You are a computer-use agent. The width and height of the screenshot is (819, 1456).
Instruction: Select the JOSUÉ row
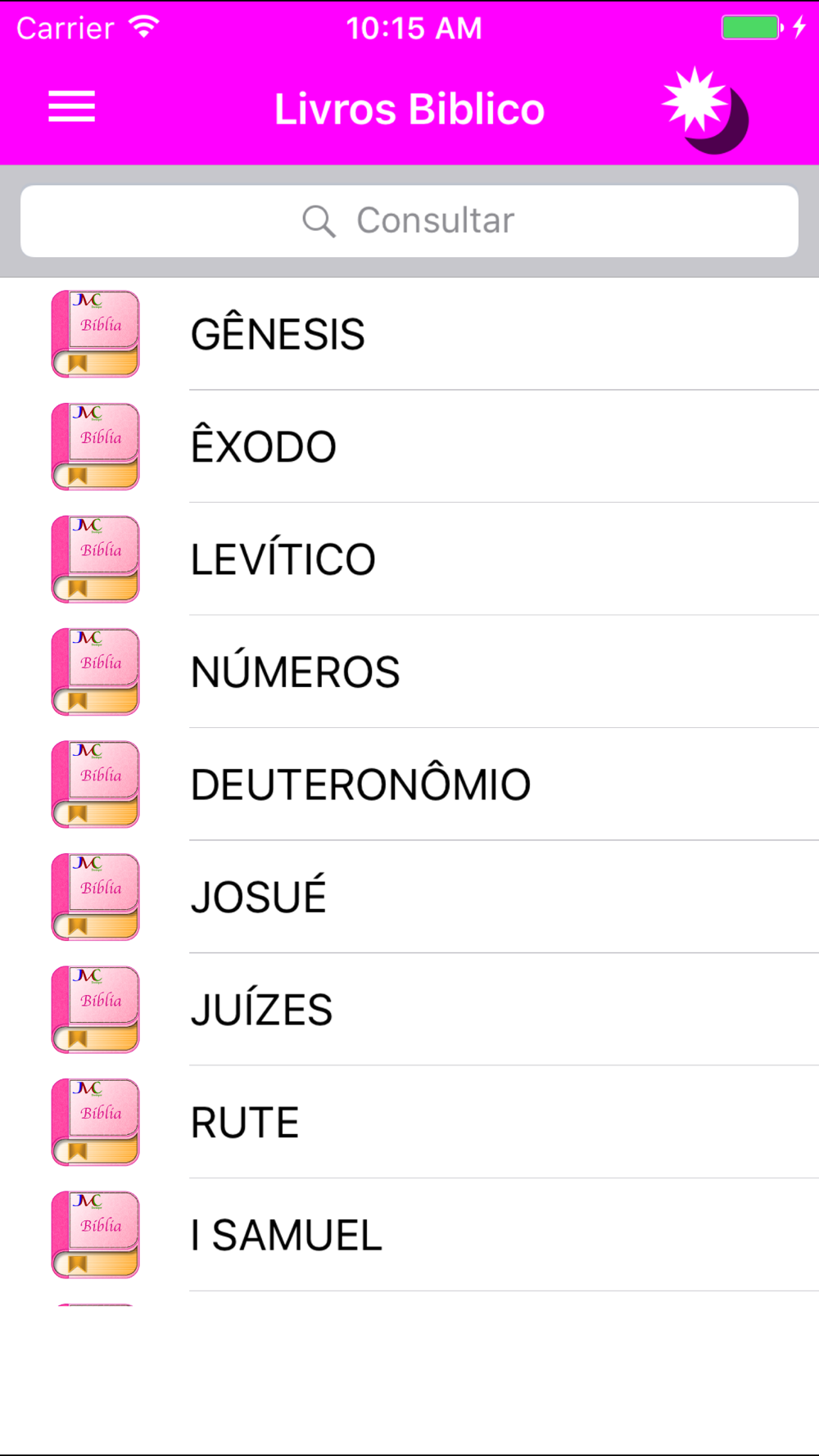(x=409, y=897)
